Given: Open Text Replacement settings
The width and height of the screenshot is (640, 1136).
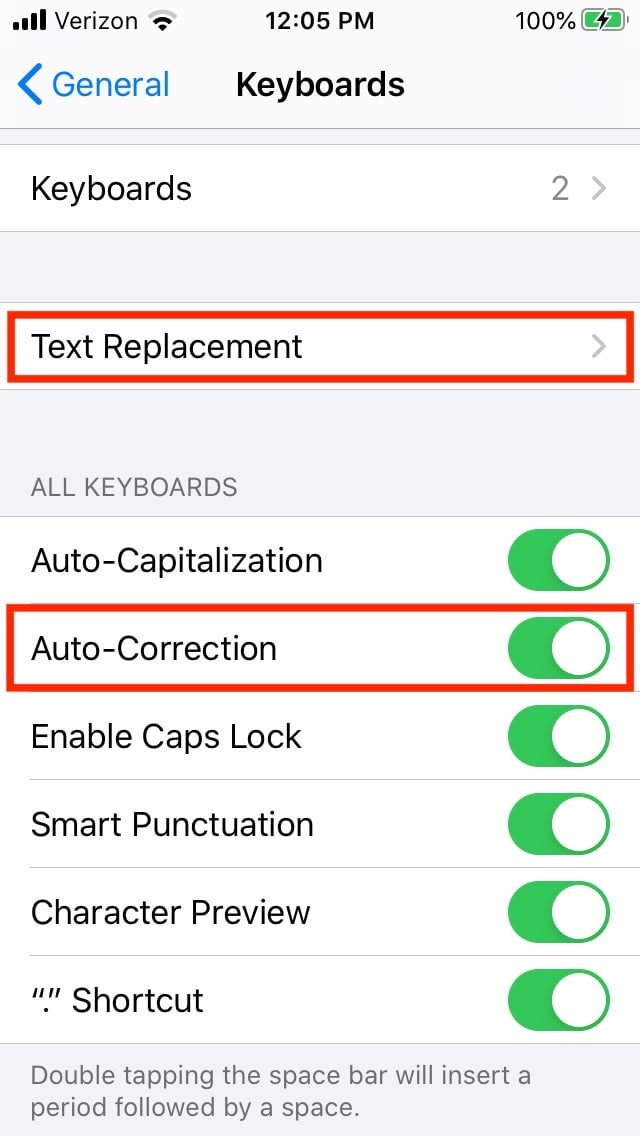Looking at the screenshot, I should 320,346.
